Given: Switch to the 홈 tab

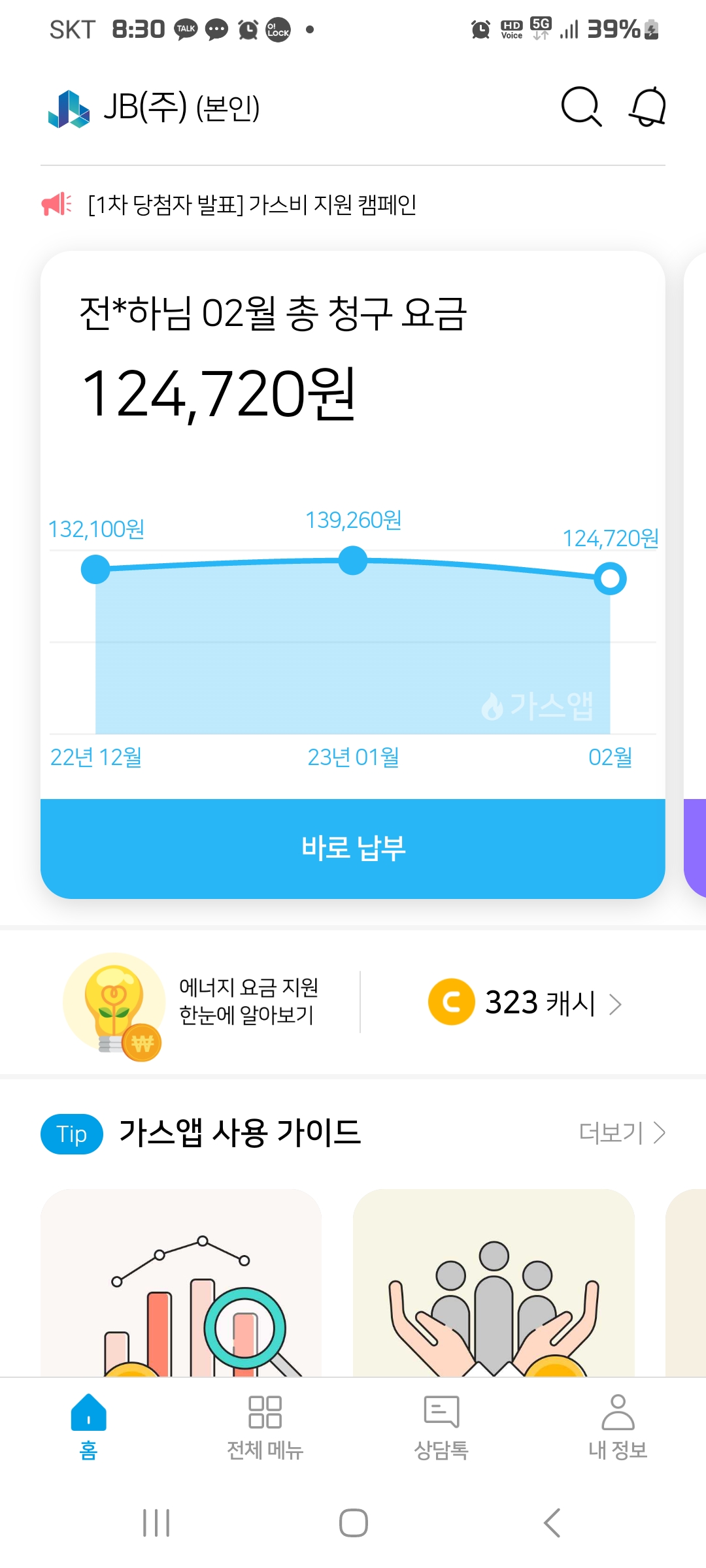Looking at the screenshot, I should (88, 1427).
